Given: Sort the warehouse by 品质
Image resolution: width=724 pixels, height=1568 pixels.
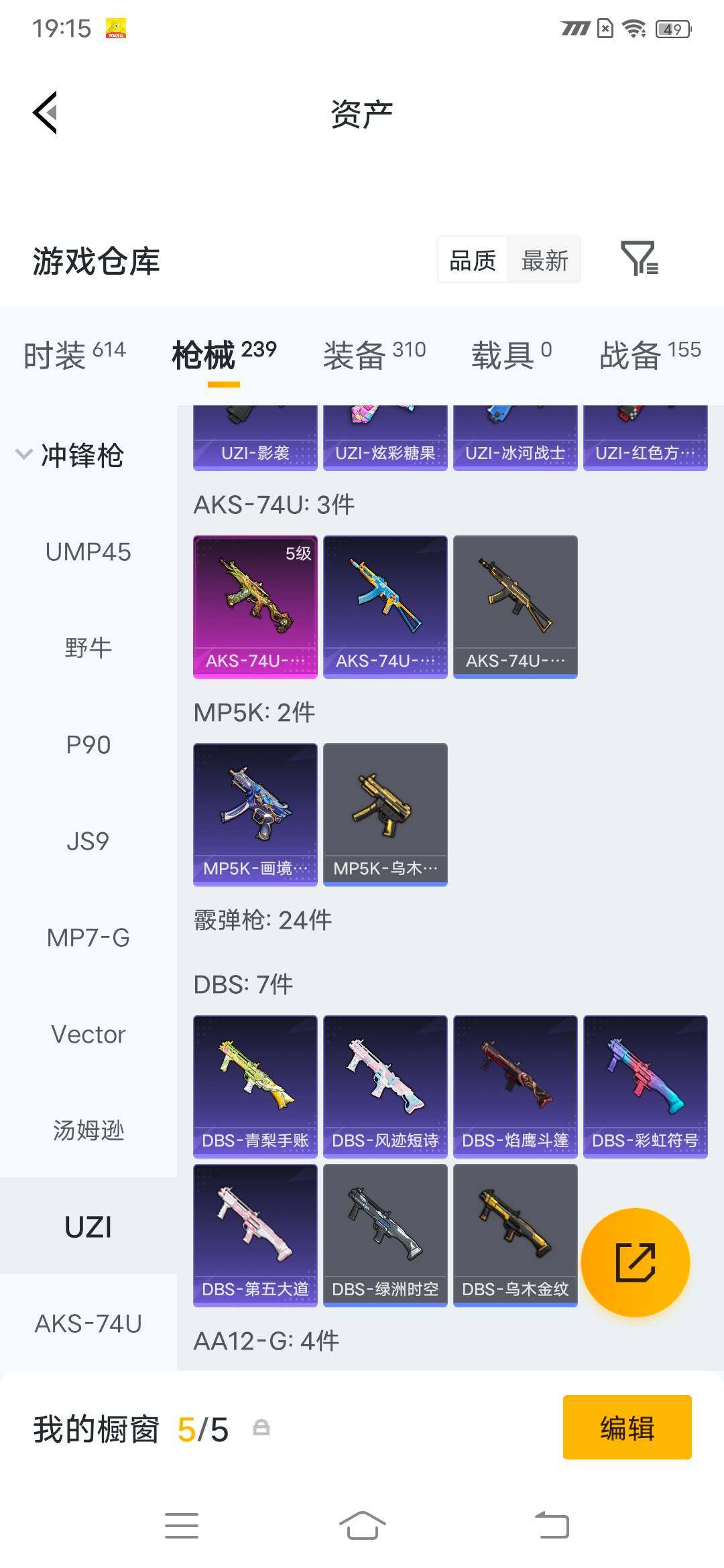Looking at the screenshot, I should [473, 260].
